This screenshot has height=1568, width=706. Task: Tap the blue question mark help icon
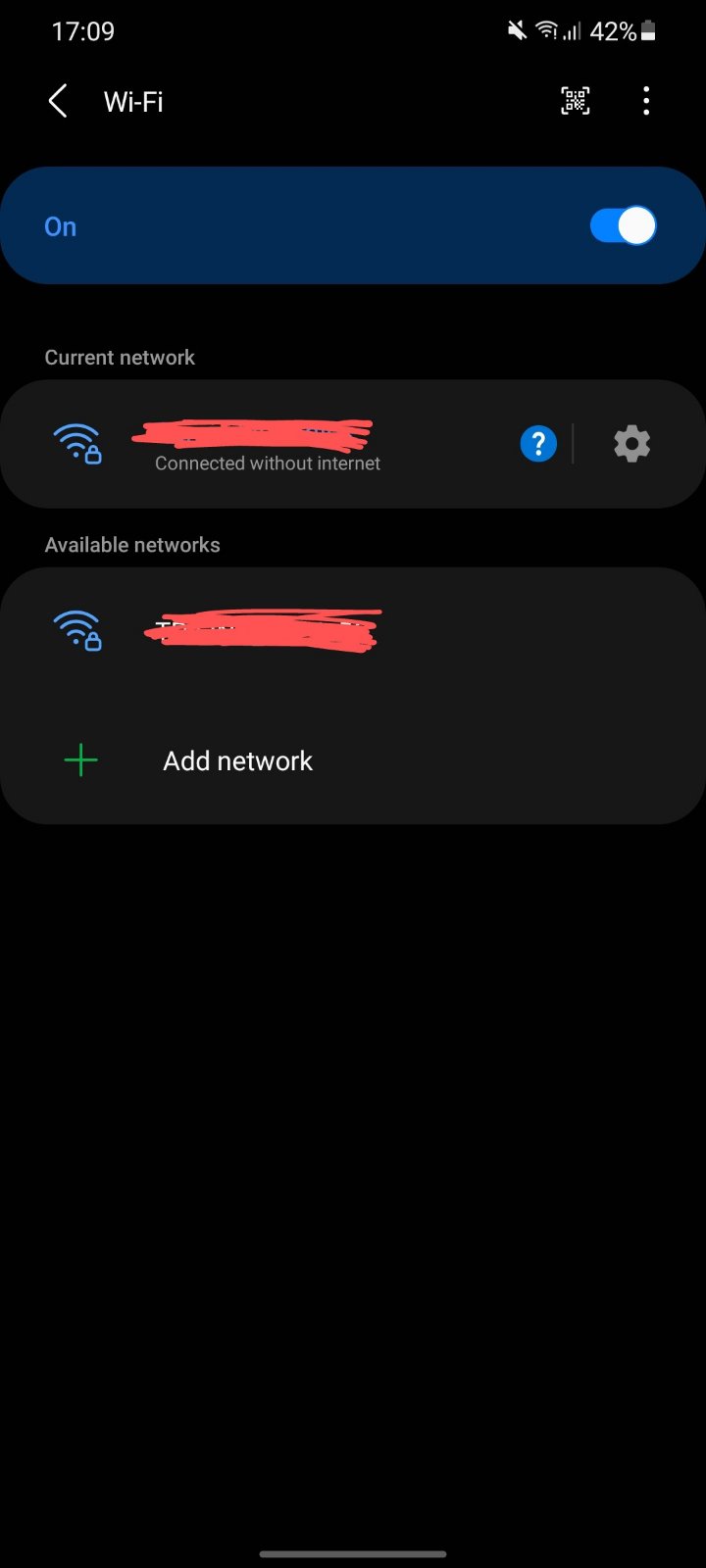coord(538,444)
